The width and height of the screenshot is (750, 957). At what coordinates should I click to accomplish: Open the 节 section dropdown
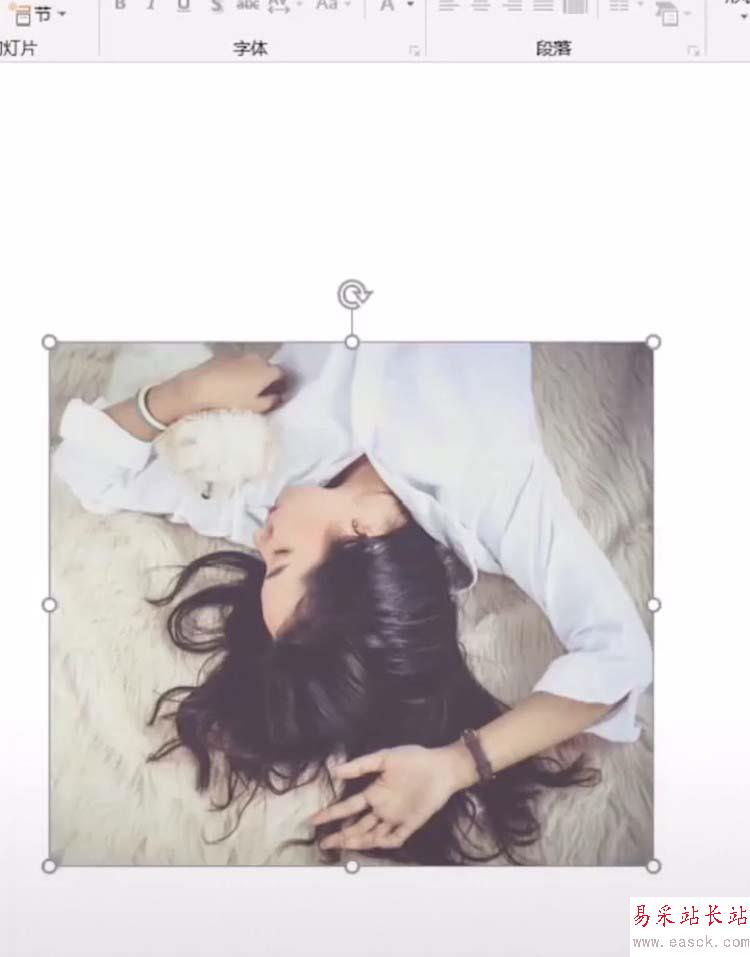click(42, 15)
